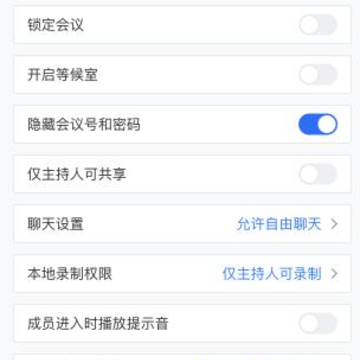
Task: Turn on 开启等候室
Action: pos(318,75)
